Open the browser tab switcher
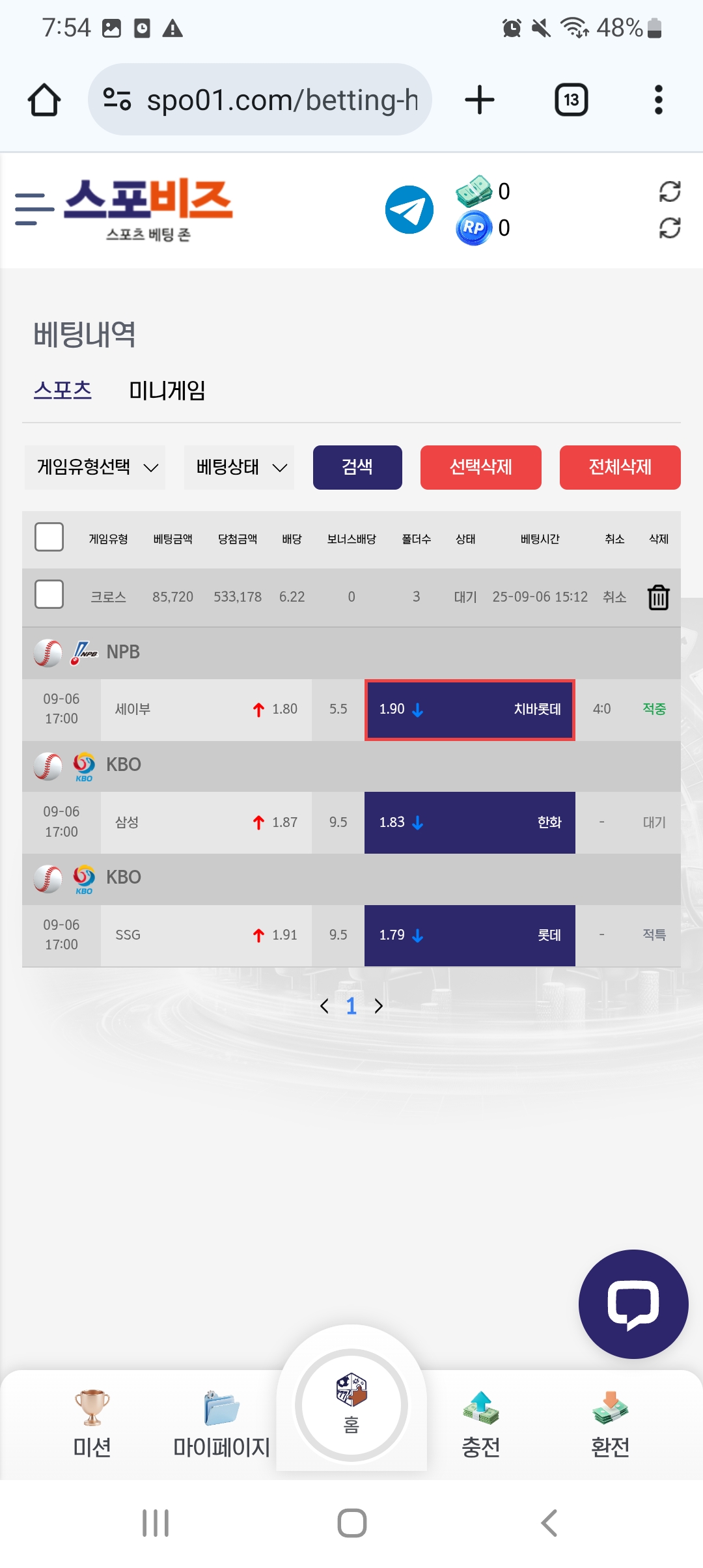 click(x=571, y=100)
